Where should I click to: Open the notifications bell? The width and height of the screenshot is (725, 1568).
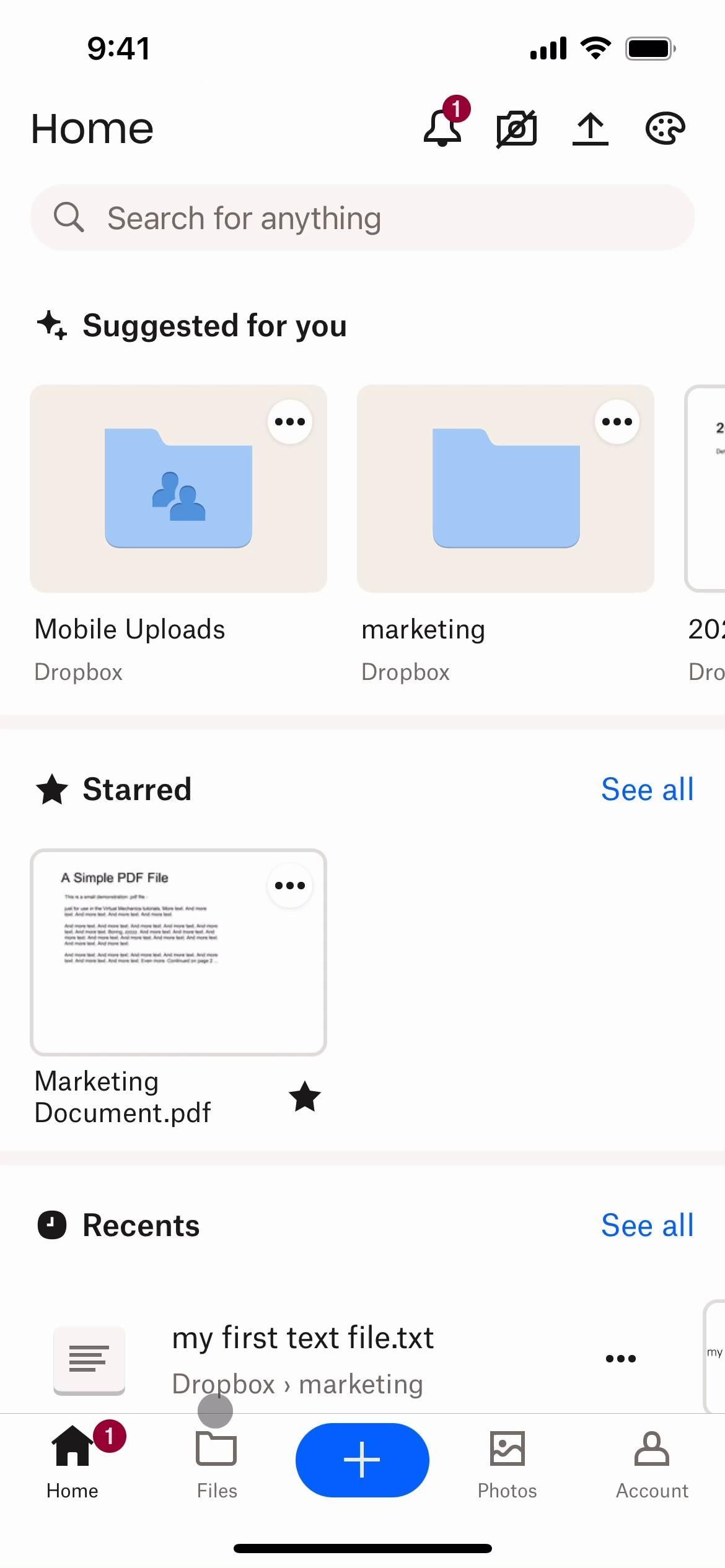pyautogui.click(x=442, y=128)
